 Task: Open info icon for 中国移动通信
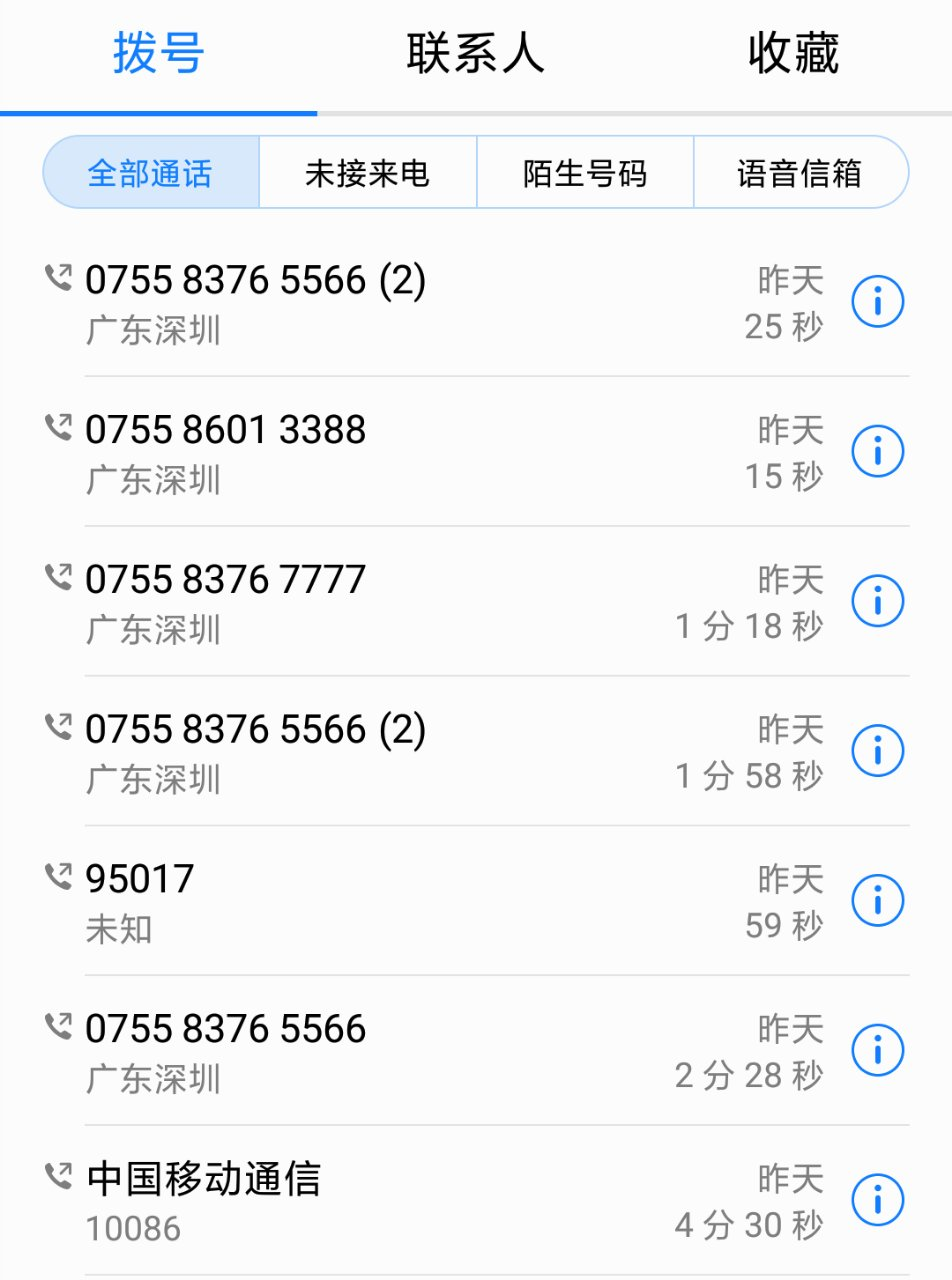pos(877,1200)
